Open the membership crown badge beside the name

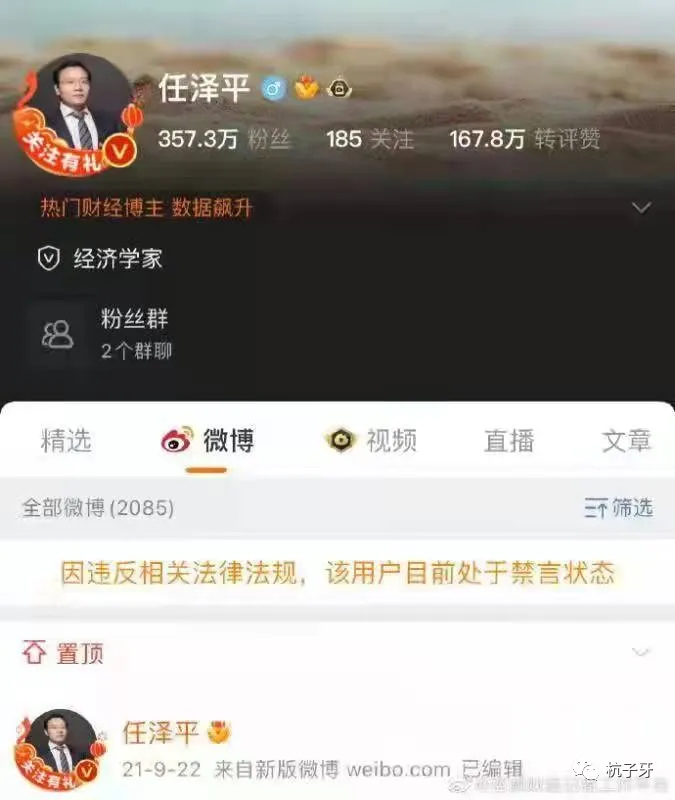click(x=307, y=89)
